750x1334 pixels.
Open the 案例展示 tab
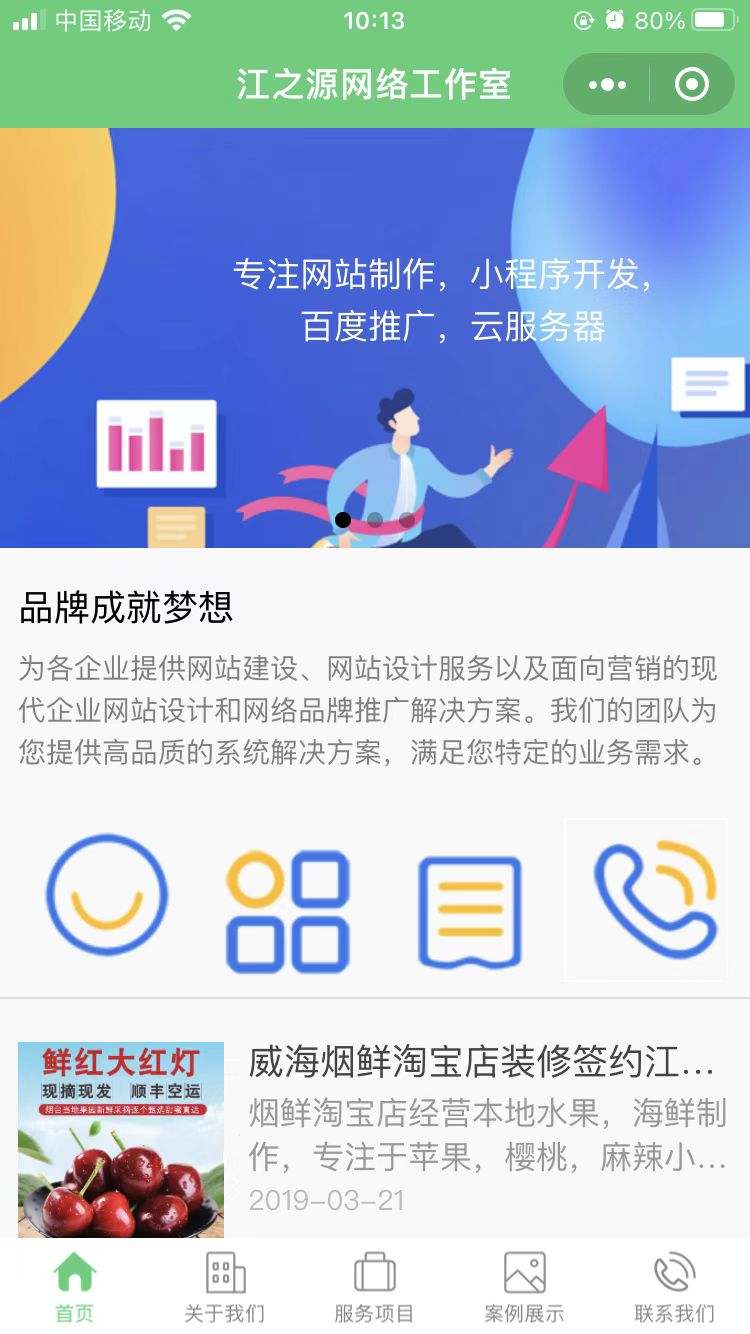525,1287
